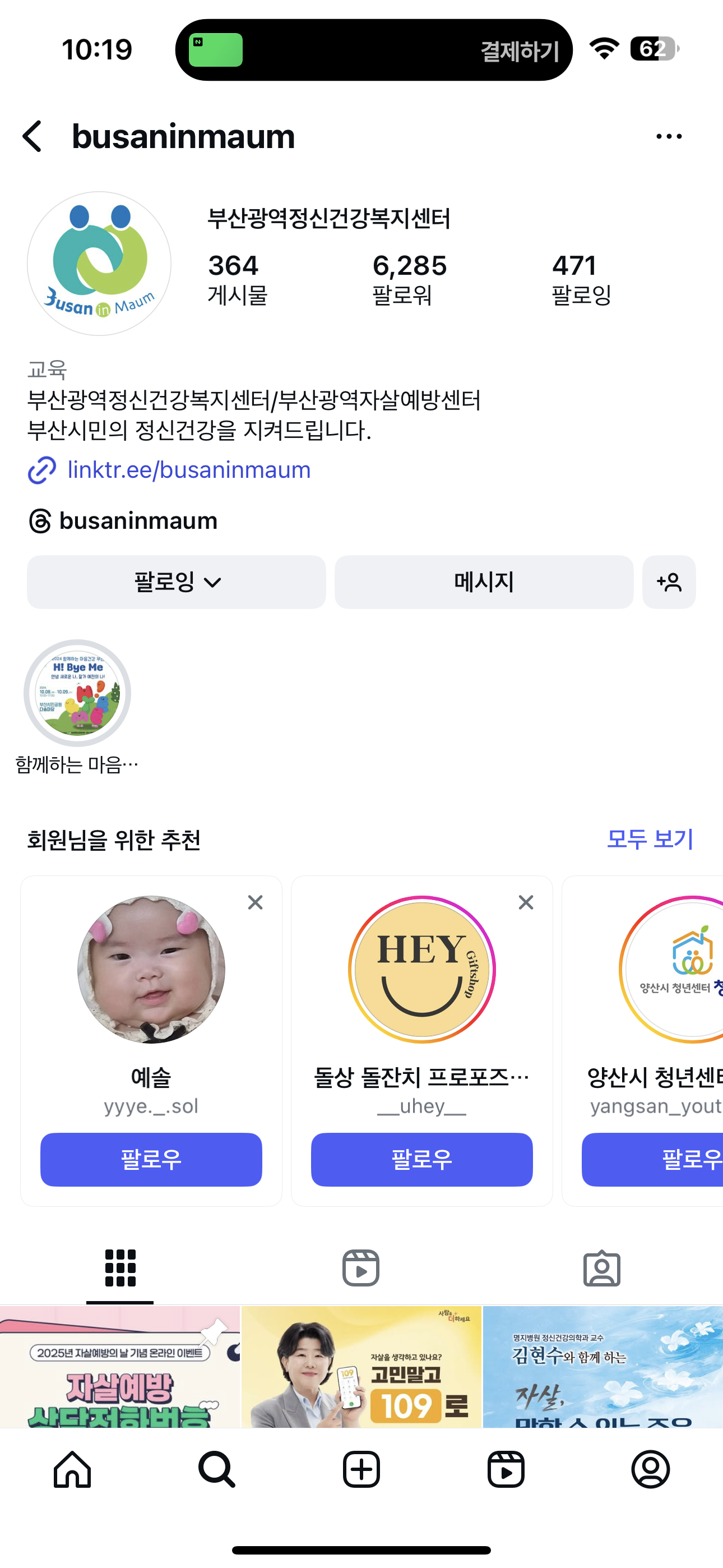This screenshot has width=723, height=1568.
Task: Open the three-dot overflow menu
Action: 668,136
